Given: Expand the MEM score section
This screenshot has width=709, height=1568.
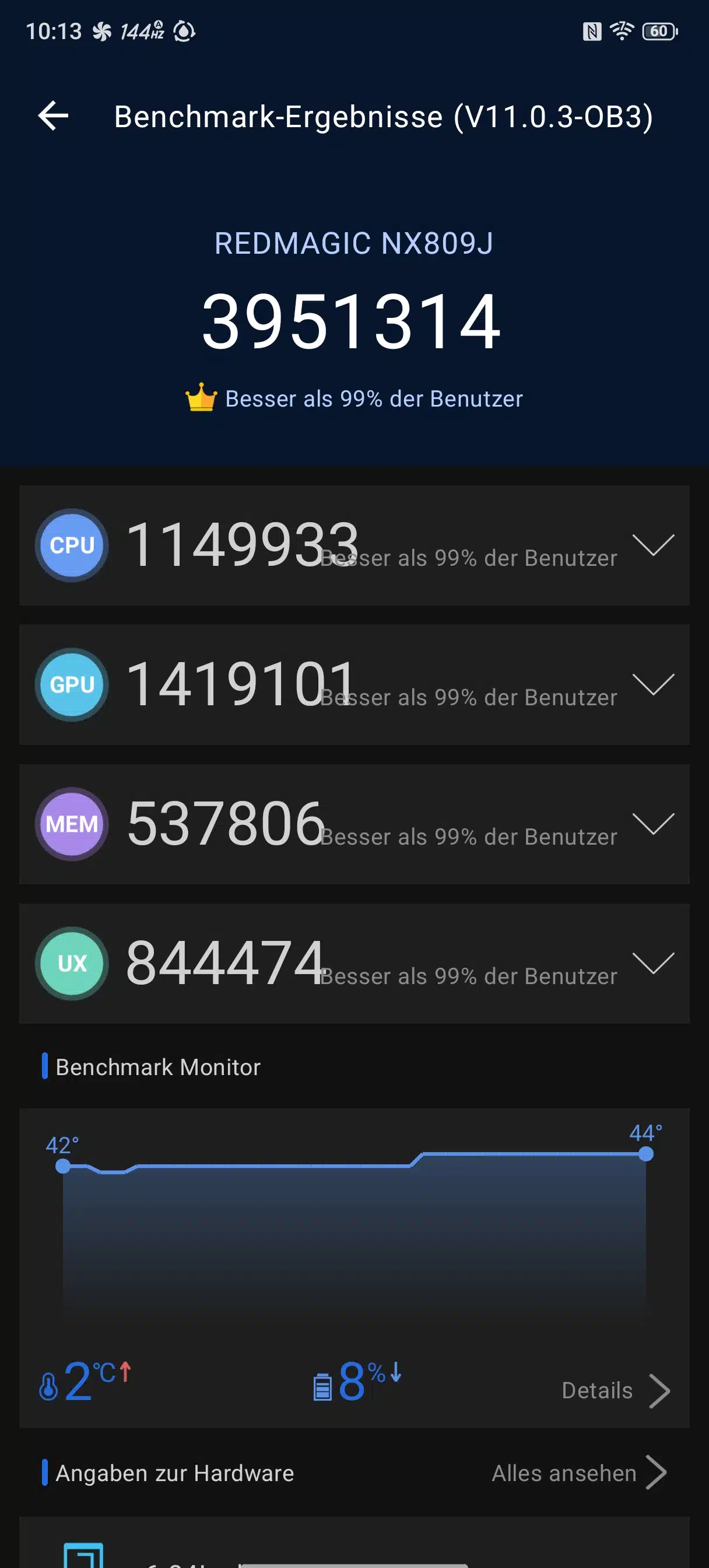Looking at the screenshot, I should point(652,824).
